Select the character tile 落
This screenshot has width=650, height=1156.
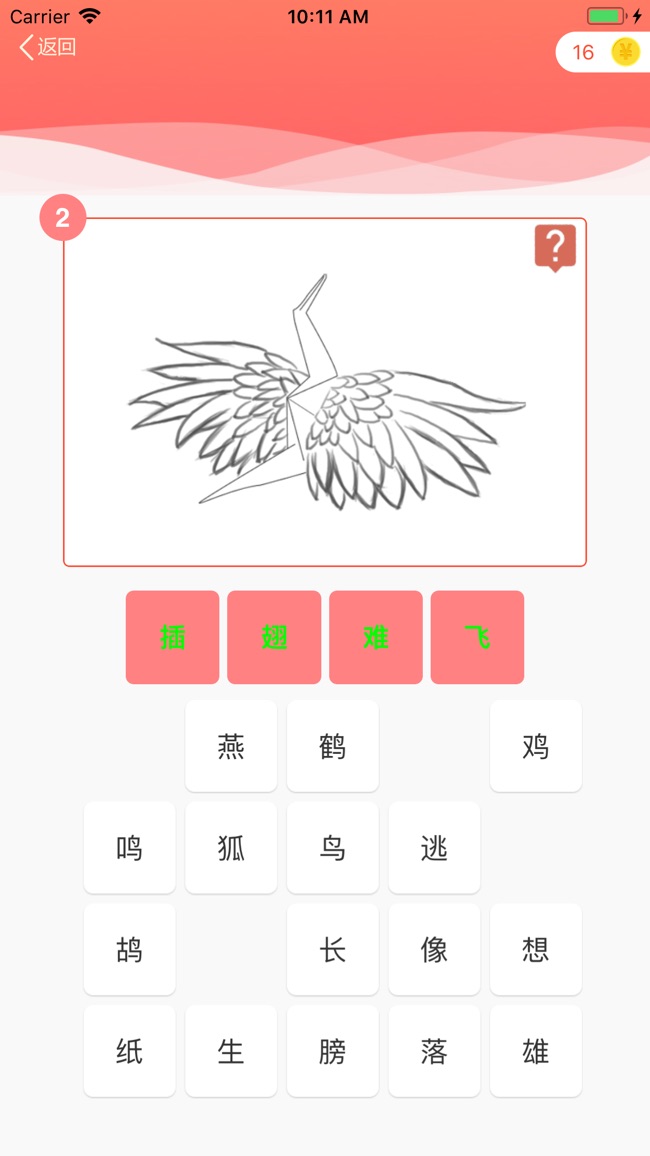click(434, 1051)
